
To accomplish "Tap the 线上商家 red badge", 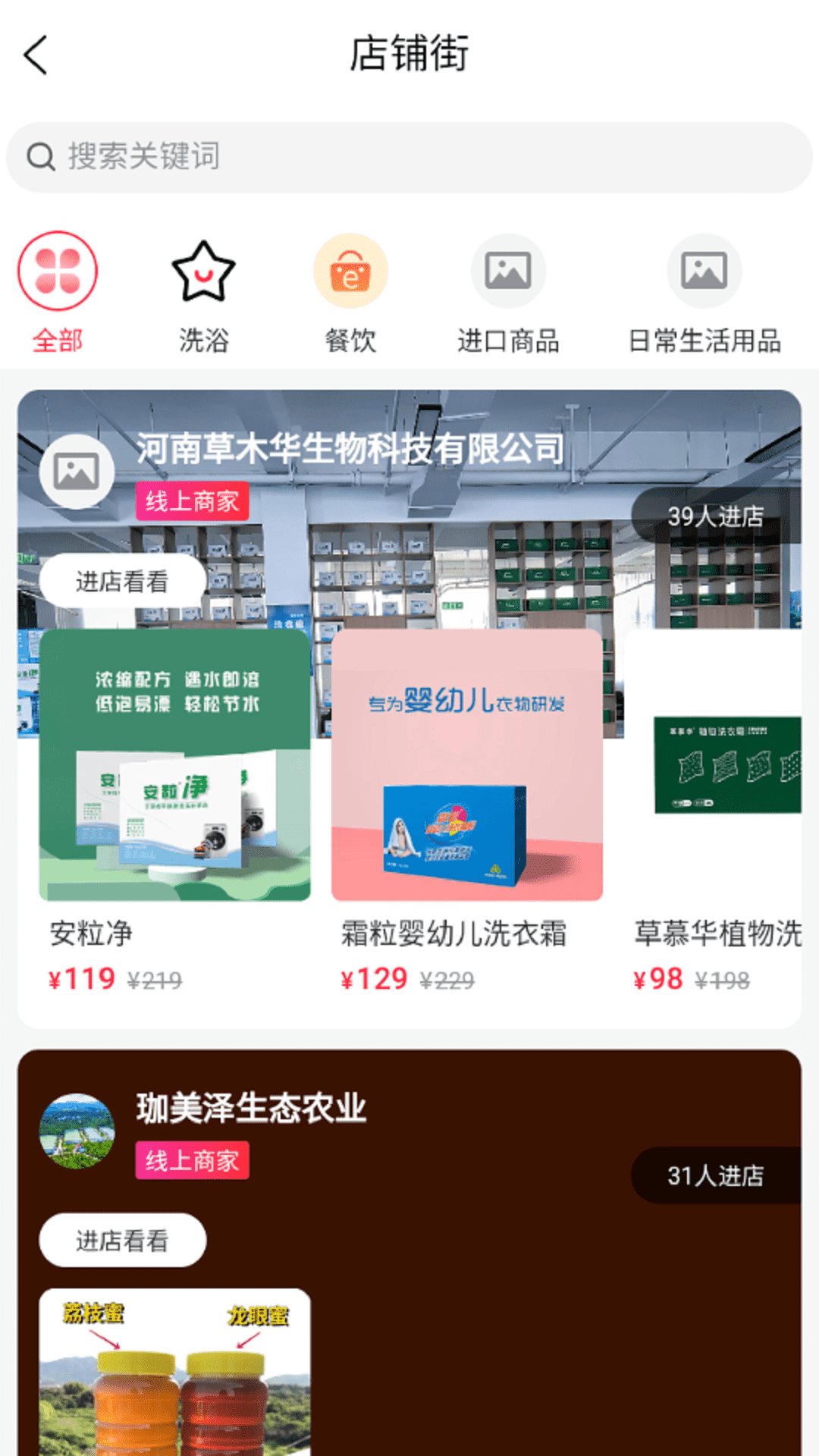I will (x=193, y=502).
